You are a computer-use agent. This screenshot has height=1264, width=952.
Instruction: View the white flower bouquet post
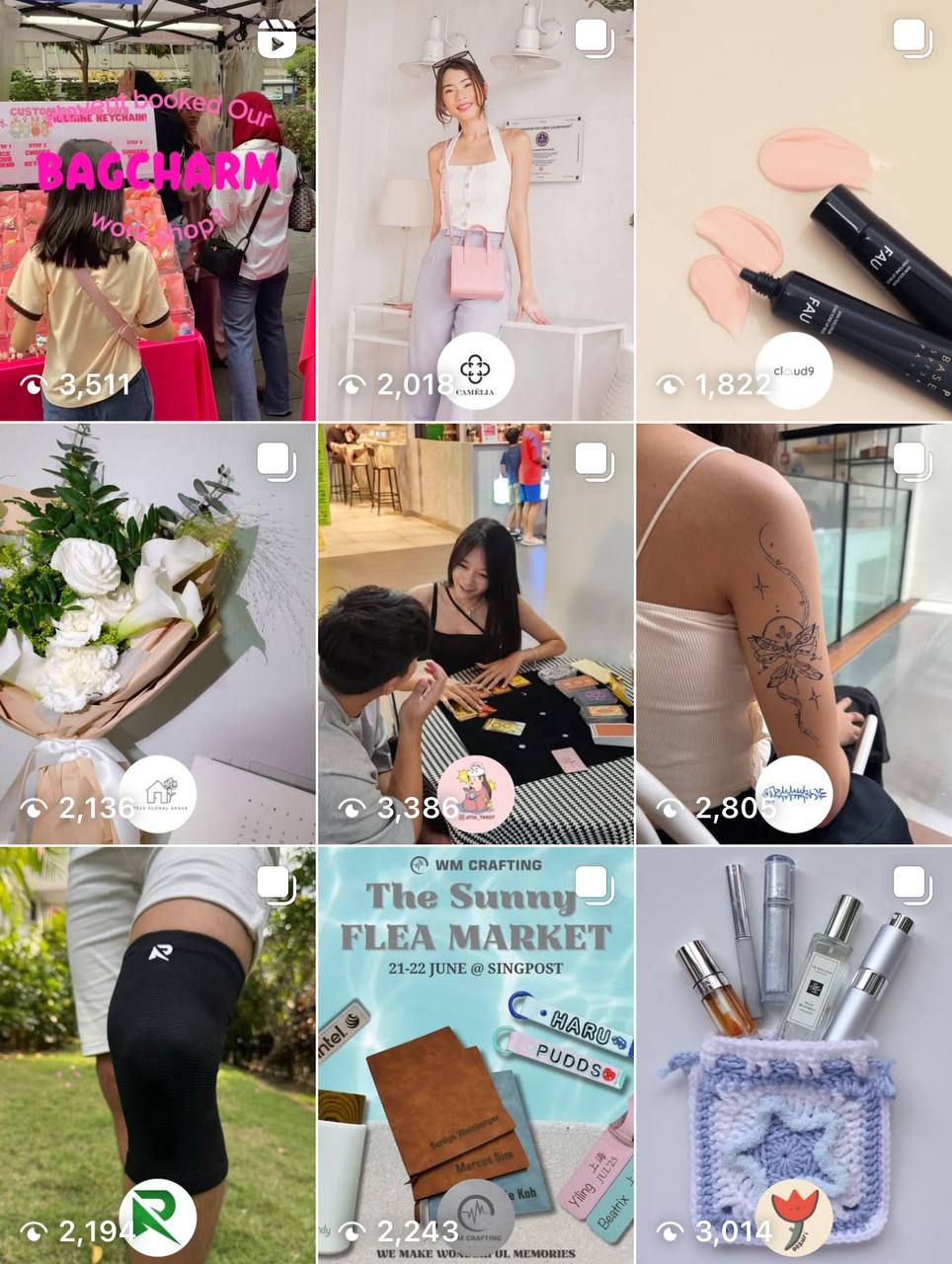[157, 633]
